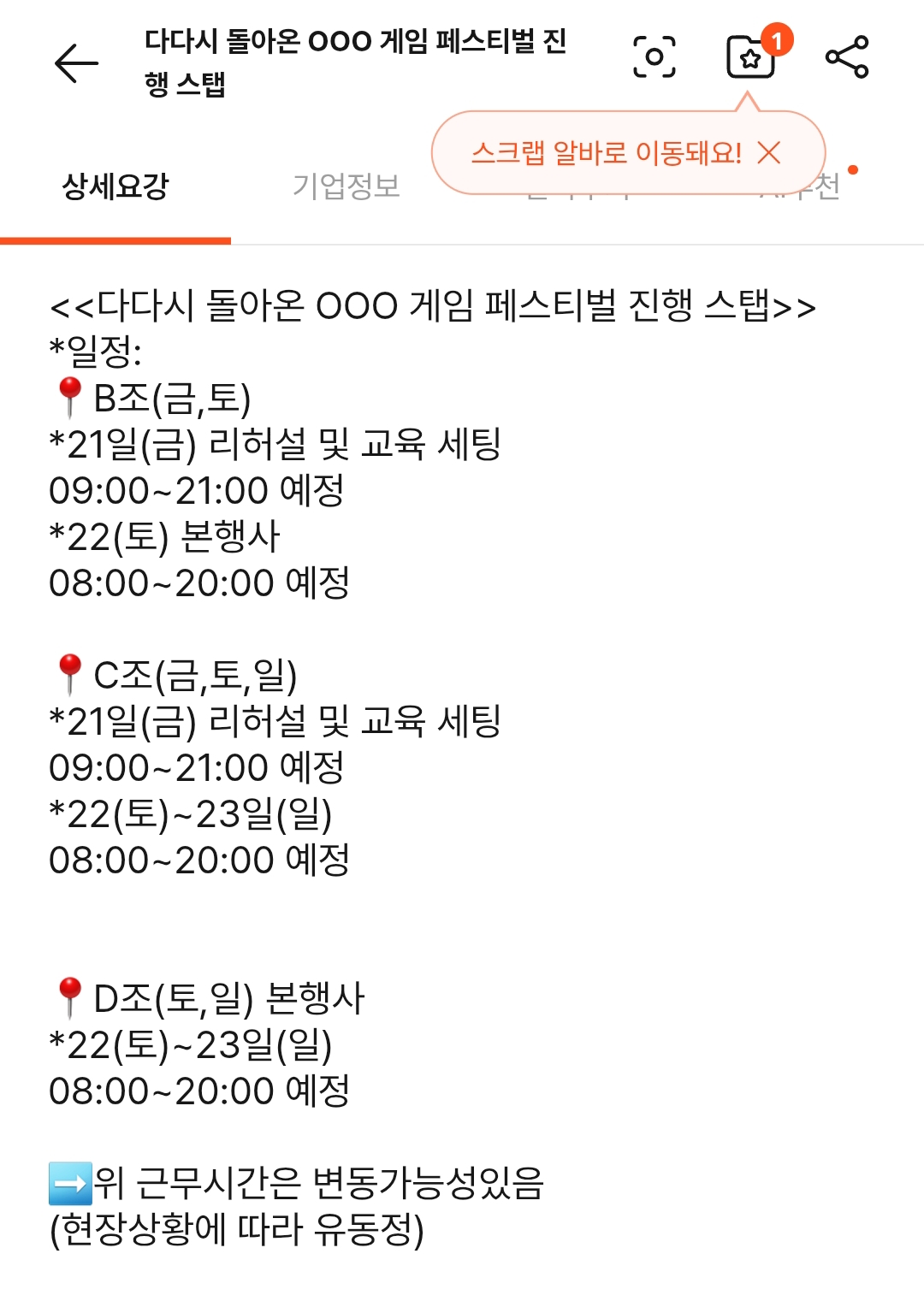Switch to the 기업정보 tab

coord(346,186)
